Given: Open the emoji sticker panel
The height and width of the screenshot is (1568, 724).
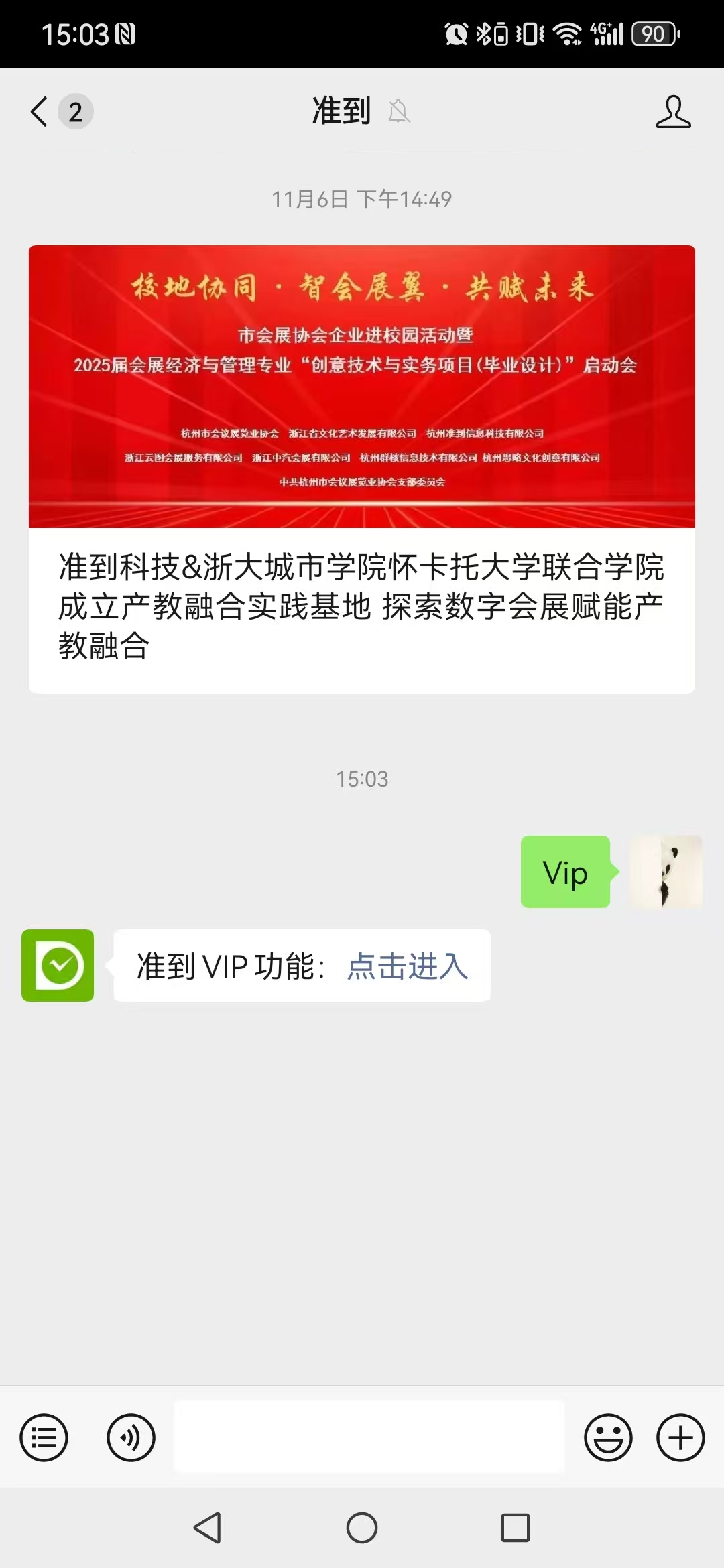Looking at the screenshot, I should coord(608,1437).
